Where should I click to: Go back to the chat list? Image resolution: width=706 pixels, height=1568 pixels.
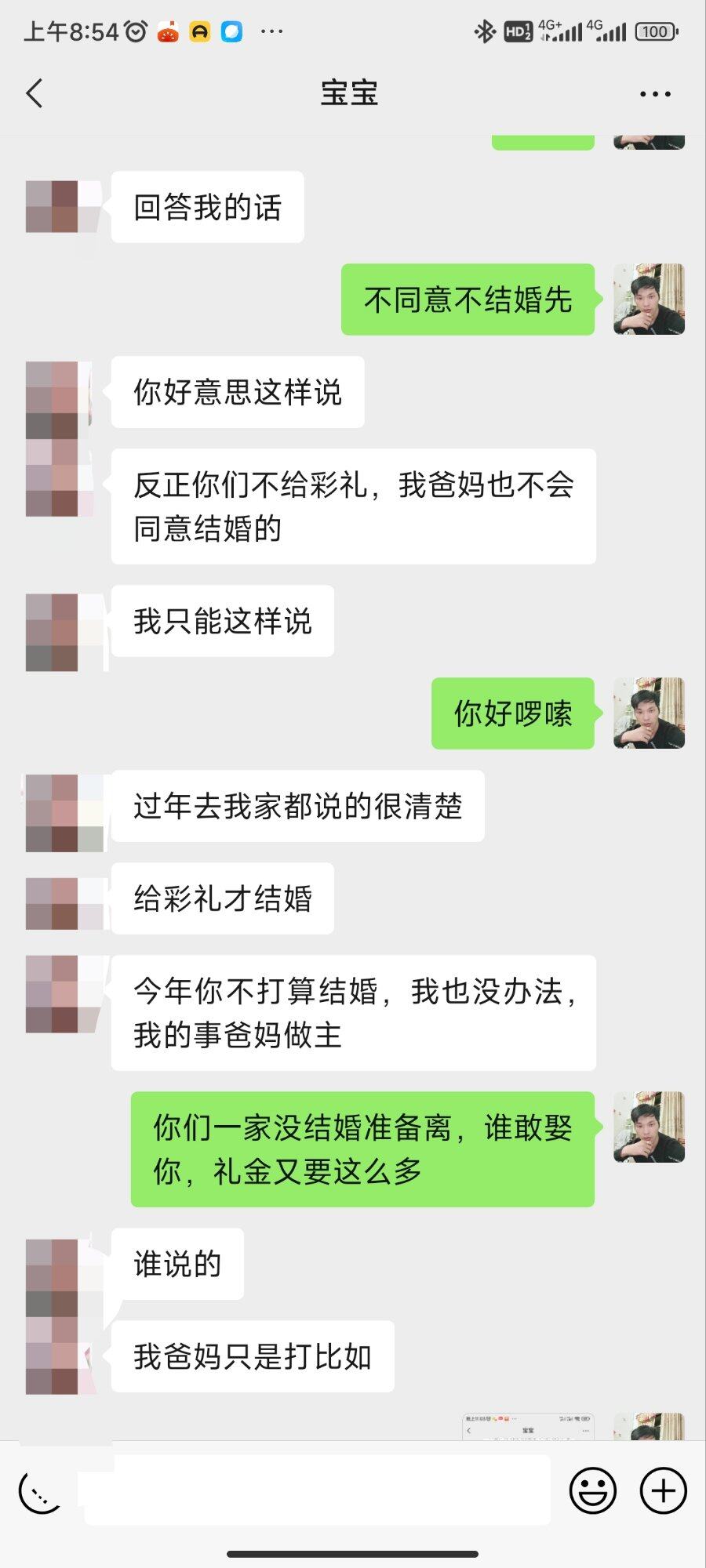click(x=35, y=93)
